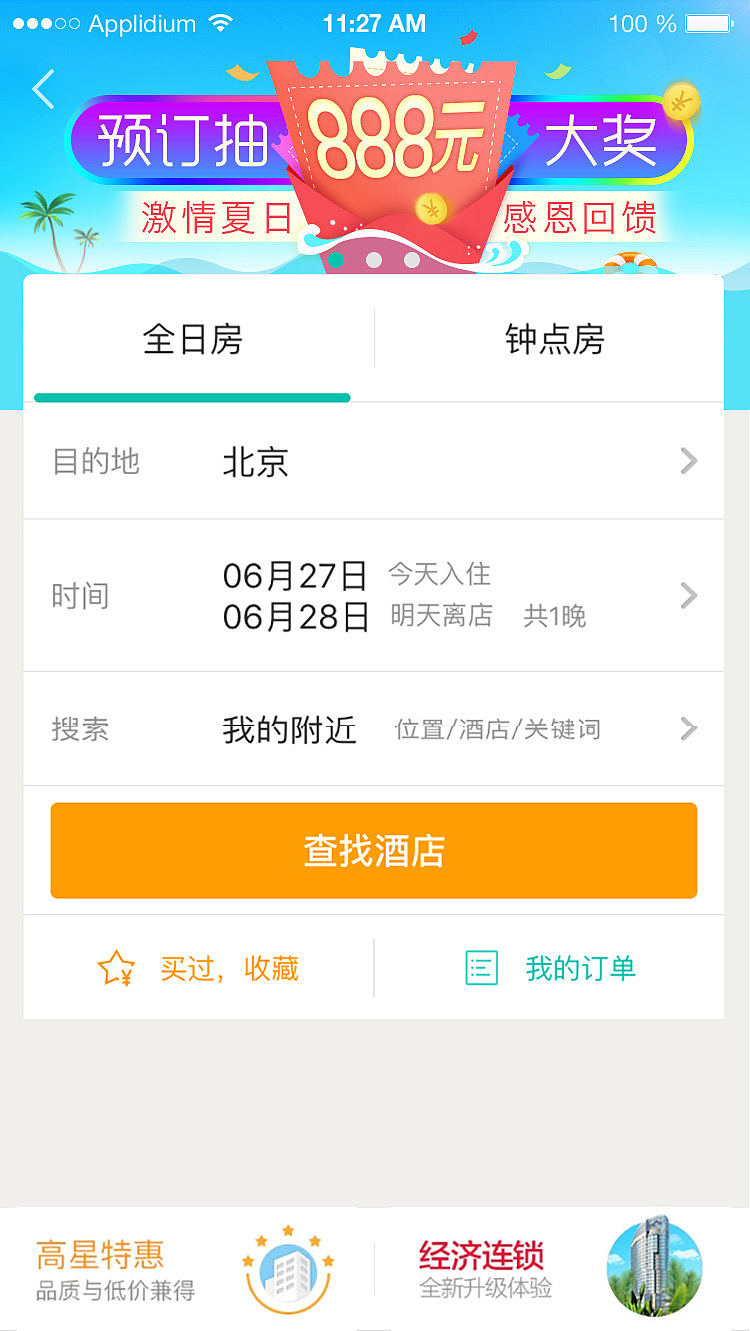Select the 全日房 tab

(x=193, y=339)
